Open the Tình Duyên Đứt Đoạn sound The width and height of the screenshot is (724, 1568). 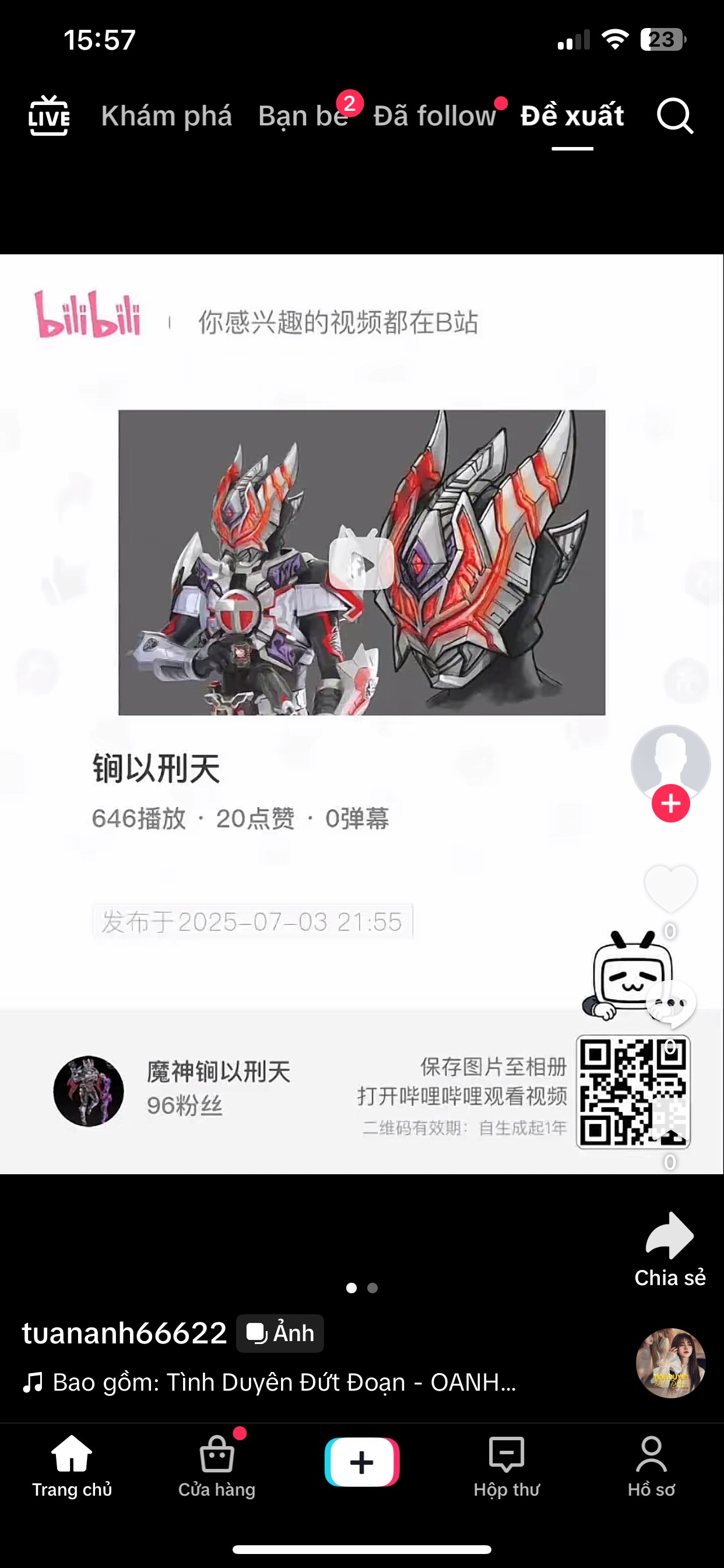269,1382
